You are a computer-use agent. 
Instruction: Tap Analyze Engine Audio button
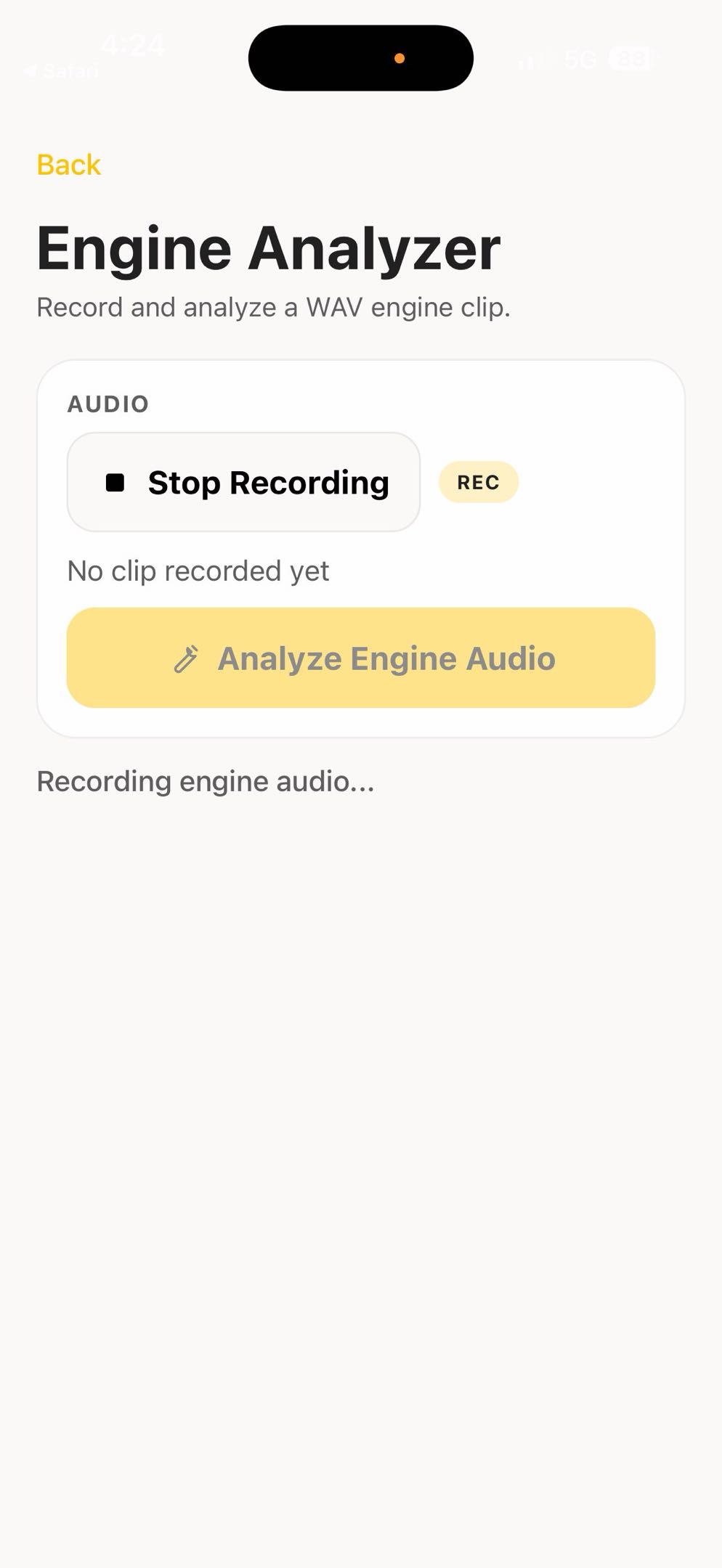(x=361, y=658)
